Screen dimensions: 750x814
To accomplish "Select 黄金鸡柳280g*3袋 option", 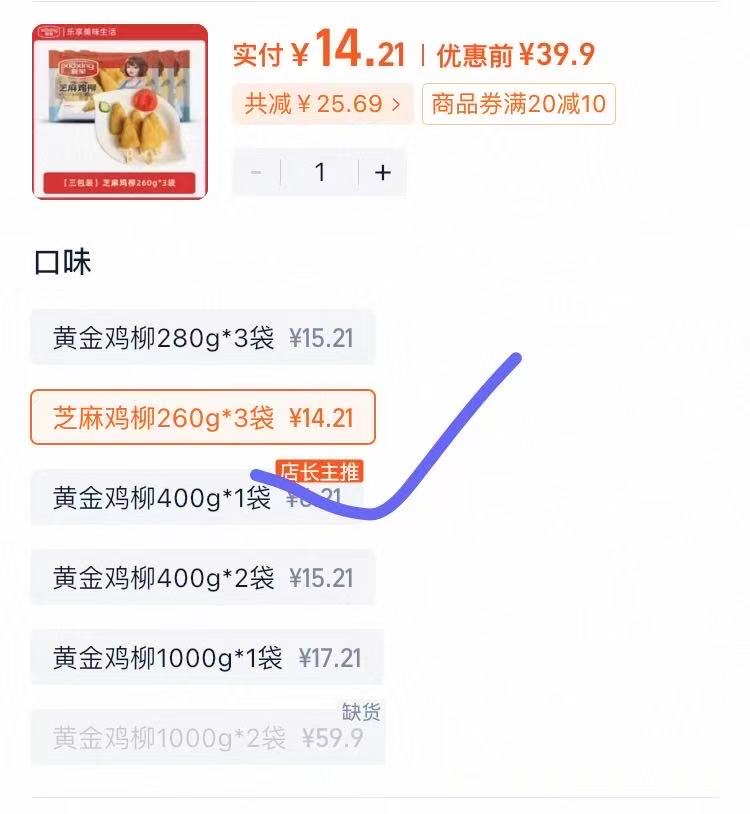I will tap(203, 338).
